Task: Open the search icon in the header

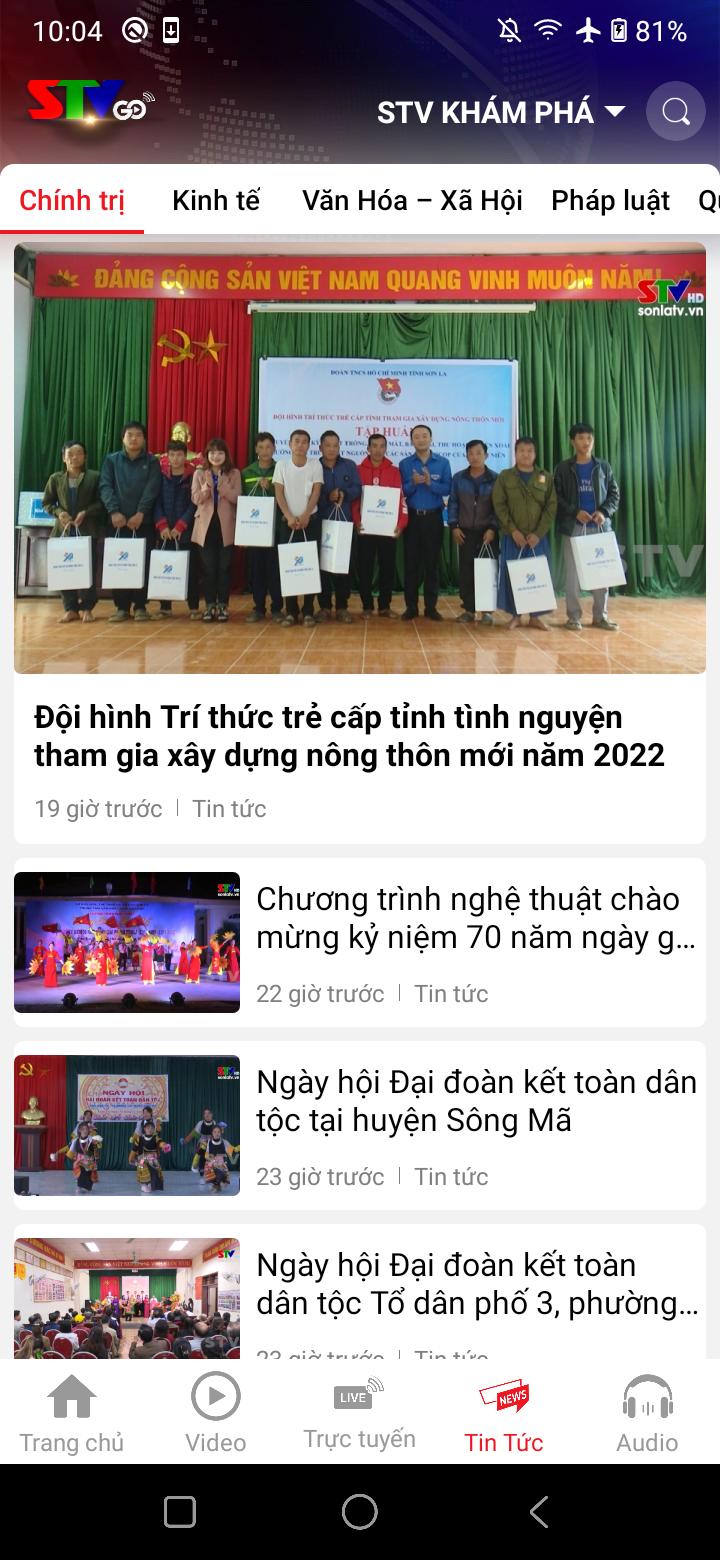Action: coord(676,111)
